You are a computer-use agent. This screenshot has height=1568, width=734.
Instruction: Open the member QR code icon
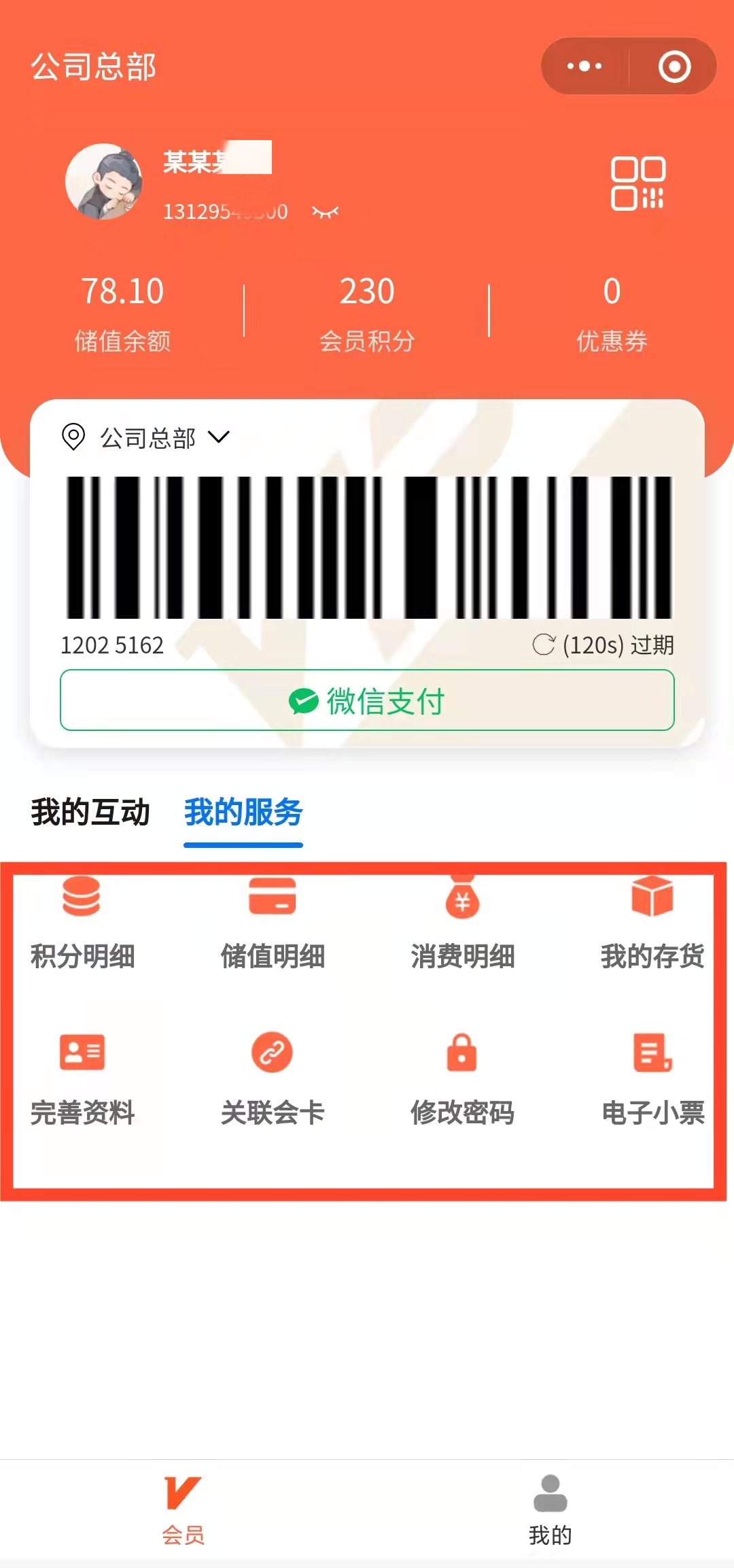[637, 184]
